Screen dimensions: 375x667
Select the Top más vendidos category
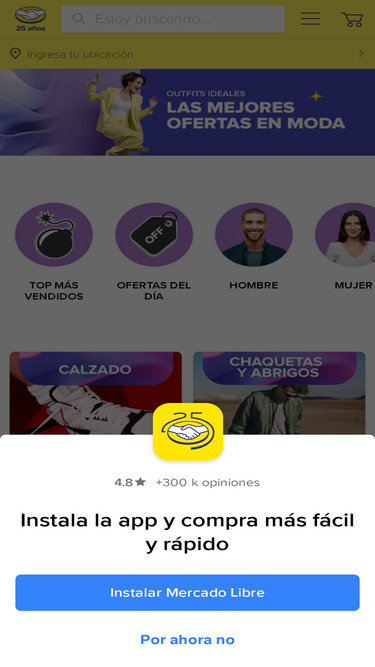[x=54, y=252]
